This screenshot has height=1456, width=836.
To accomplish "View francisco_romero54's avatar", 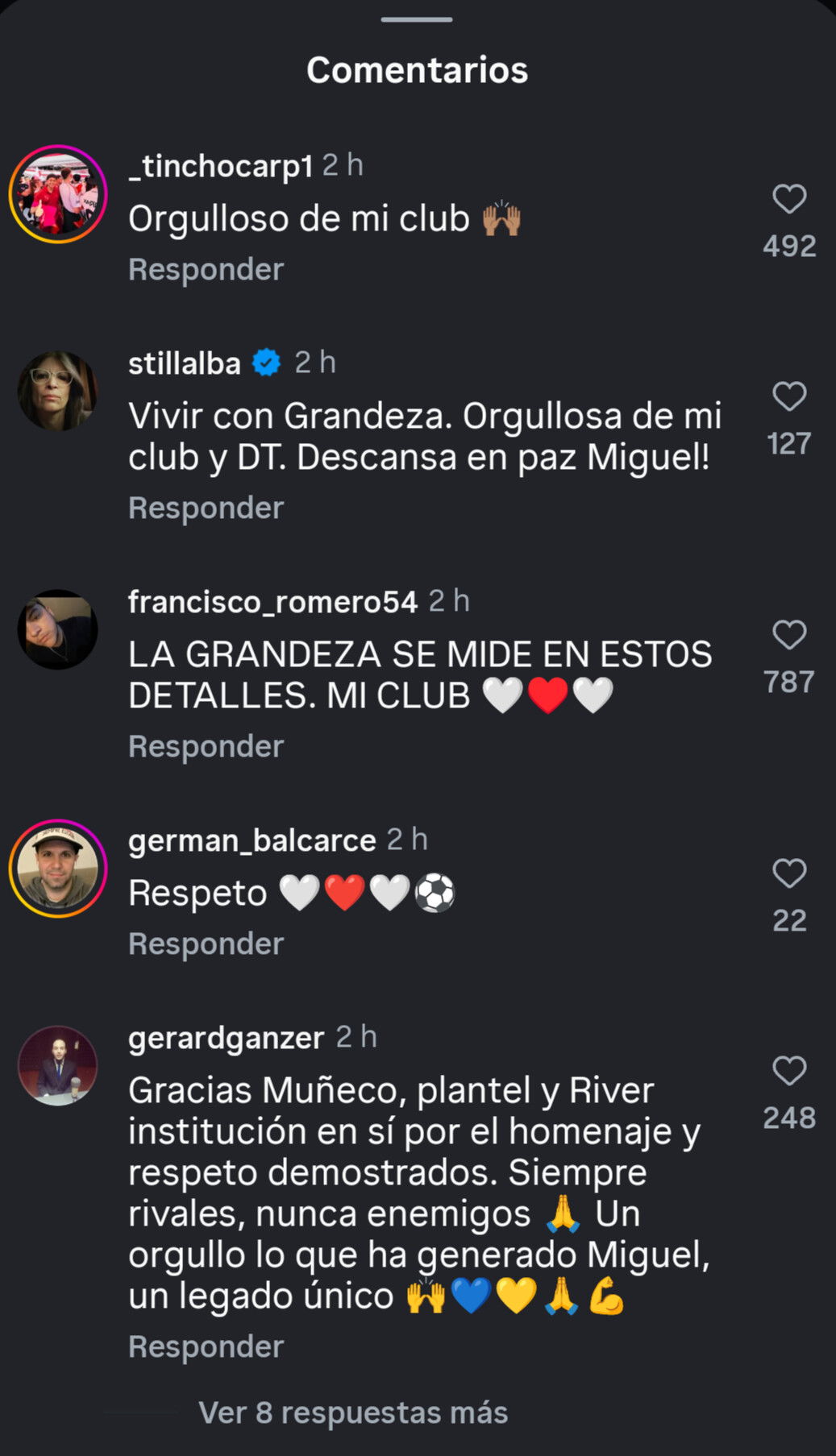I will (58, 629).
